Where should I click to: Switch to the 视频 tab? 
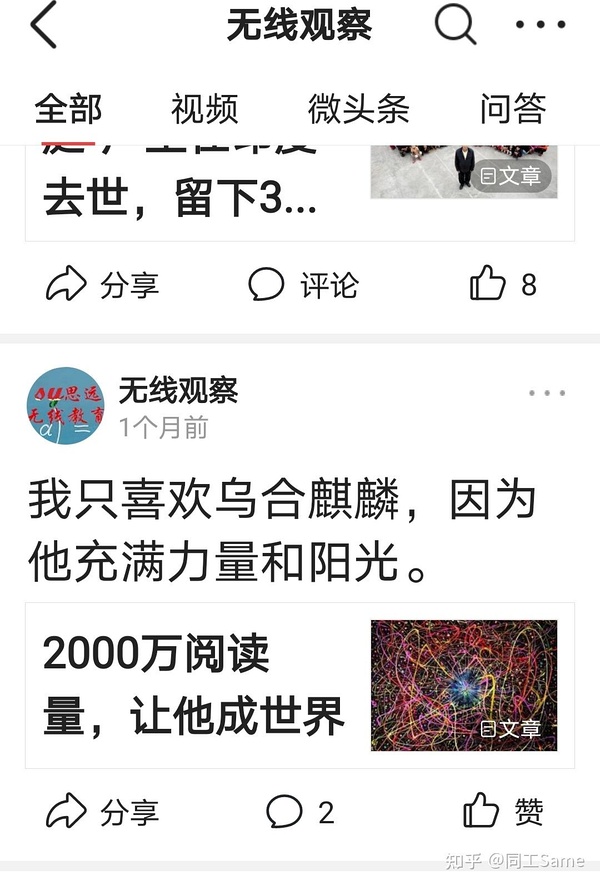[205, 109]
